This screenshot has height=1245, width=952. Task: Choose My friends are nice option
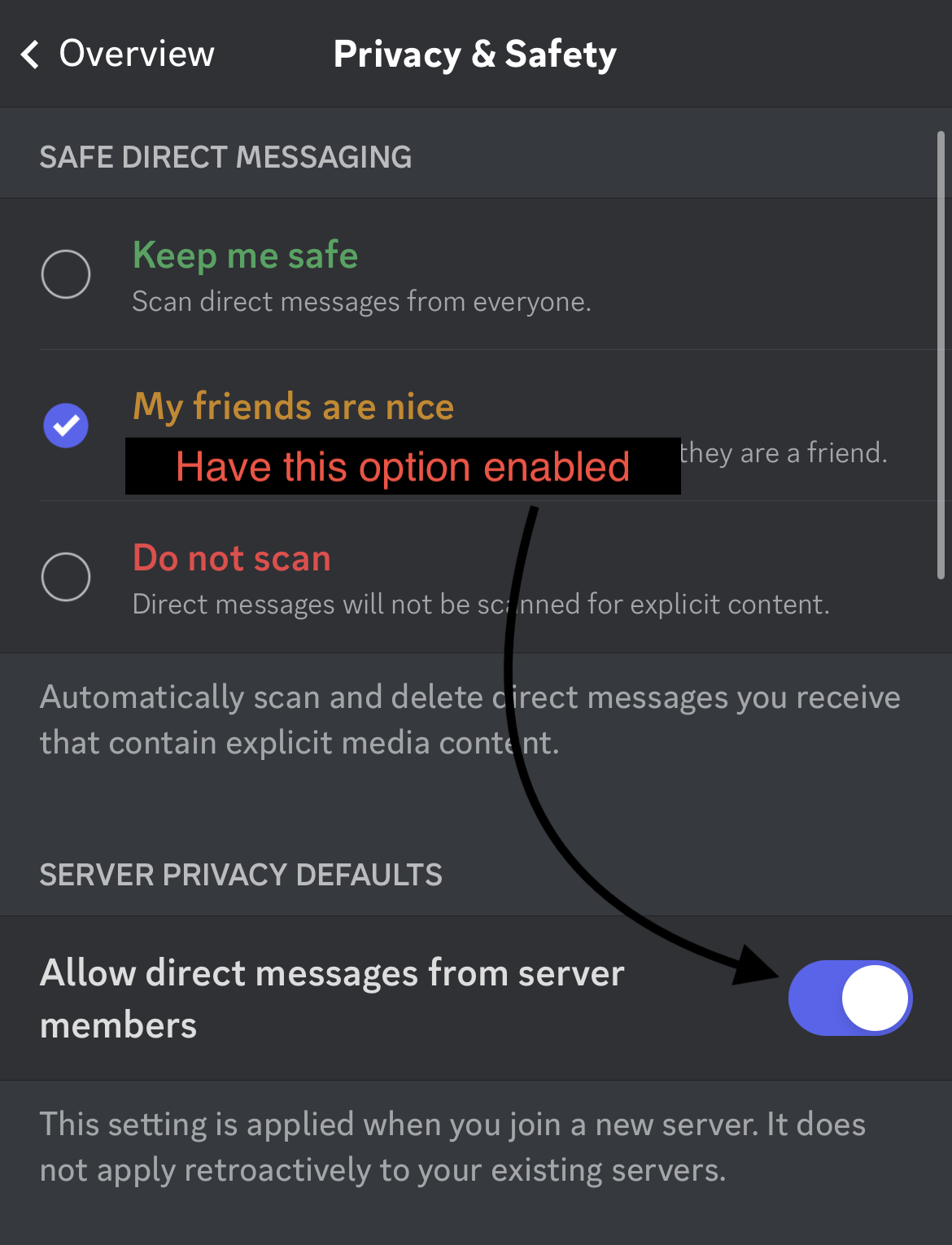66,426
